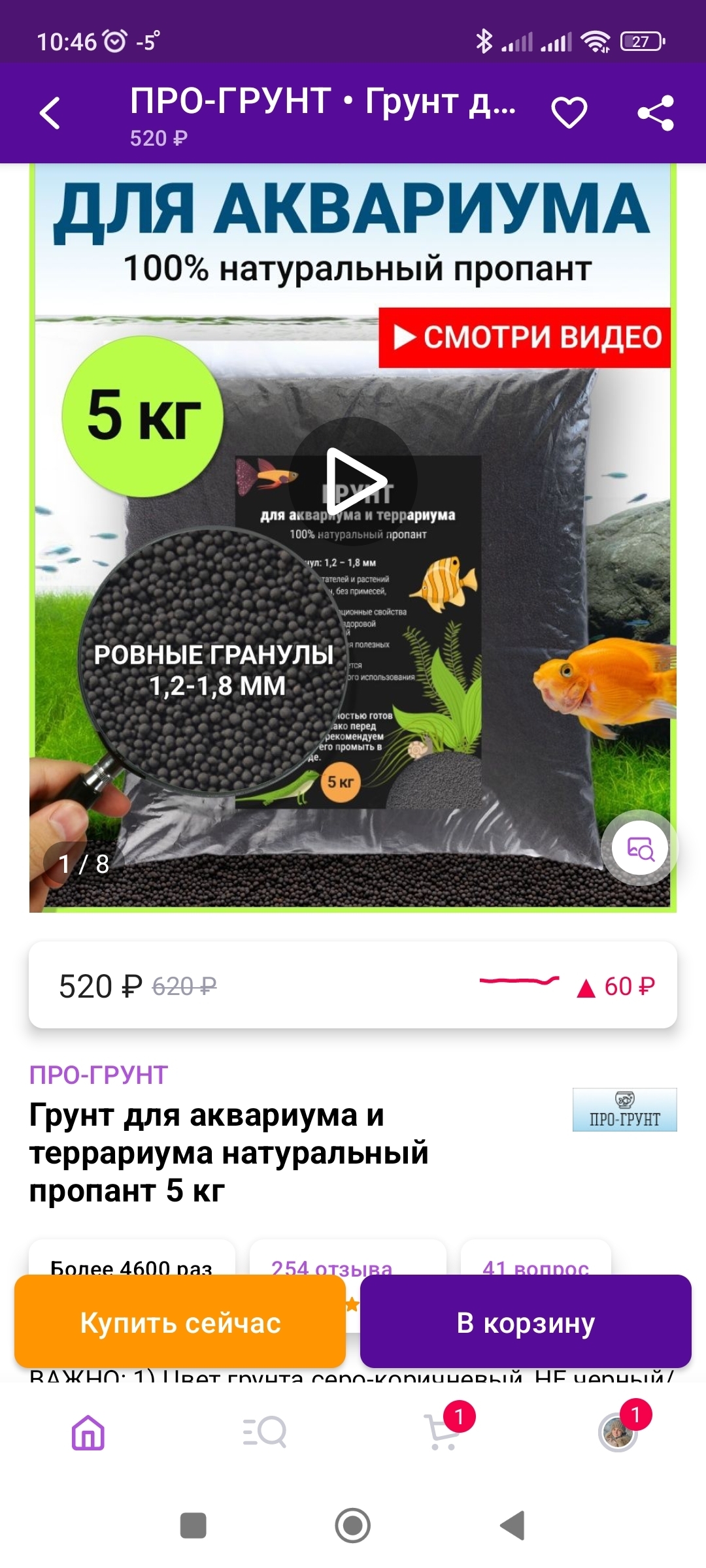Tap Купить сейчас button
This screenshot has width=706, height=1568.
180,1322
